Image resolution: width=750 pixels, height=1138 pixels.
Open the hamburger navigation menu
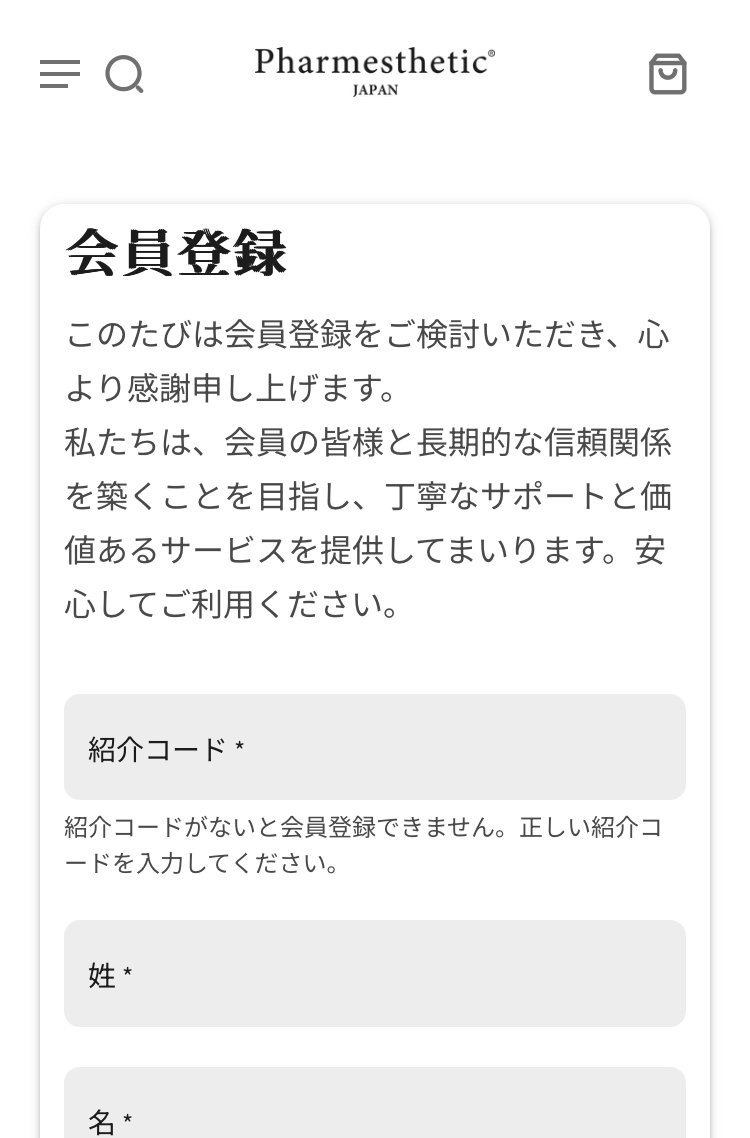(x=60, y=74)
